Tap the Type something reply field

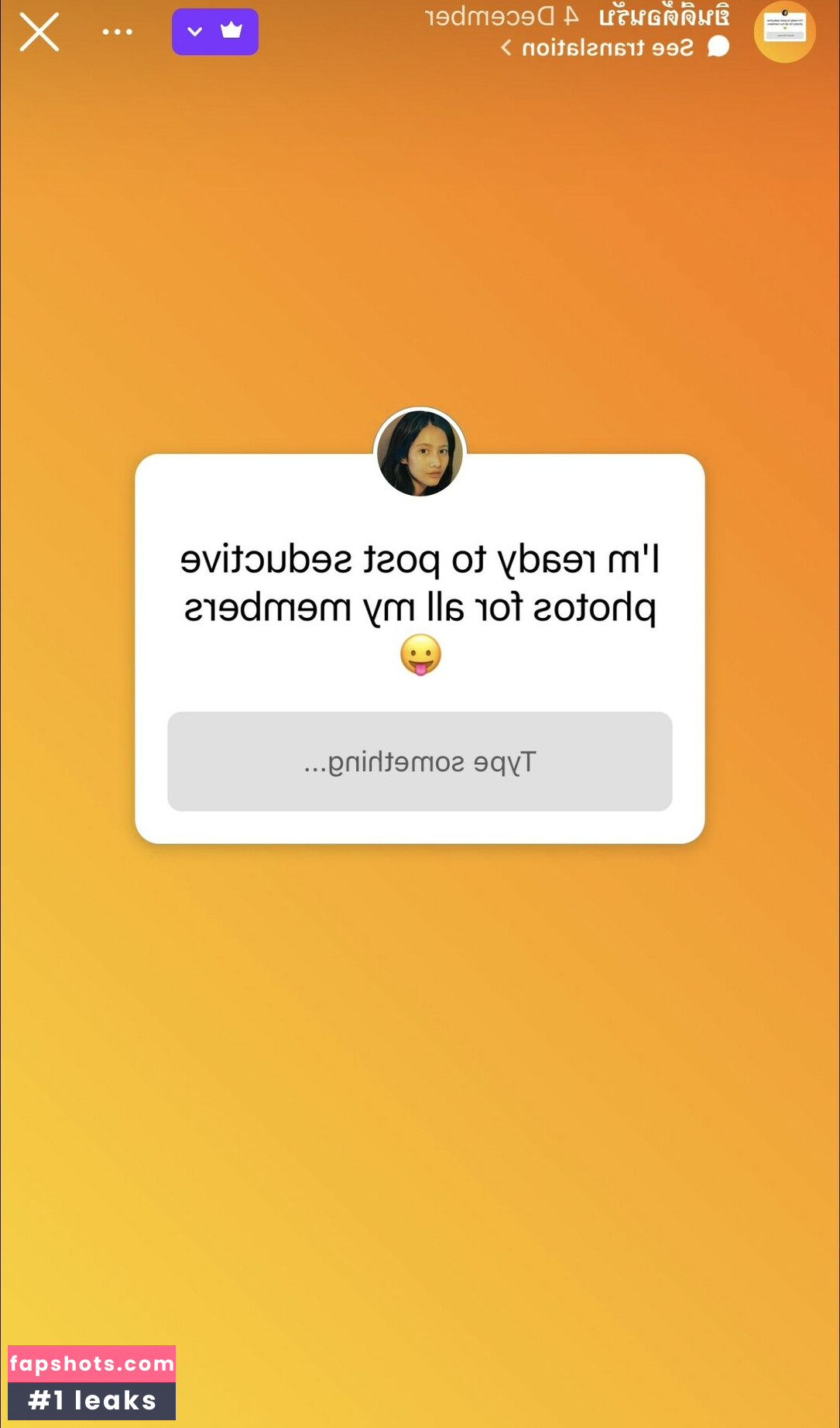pyautogui.click(x=420, y=761)
